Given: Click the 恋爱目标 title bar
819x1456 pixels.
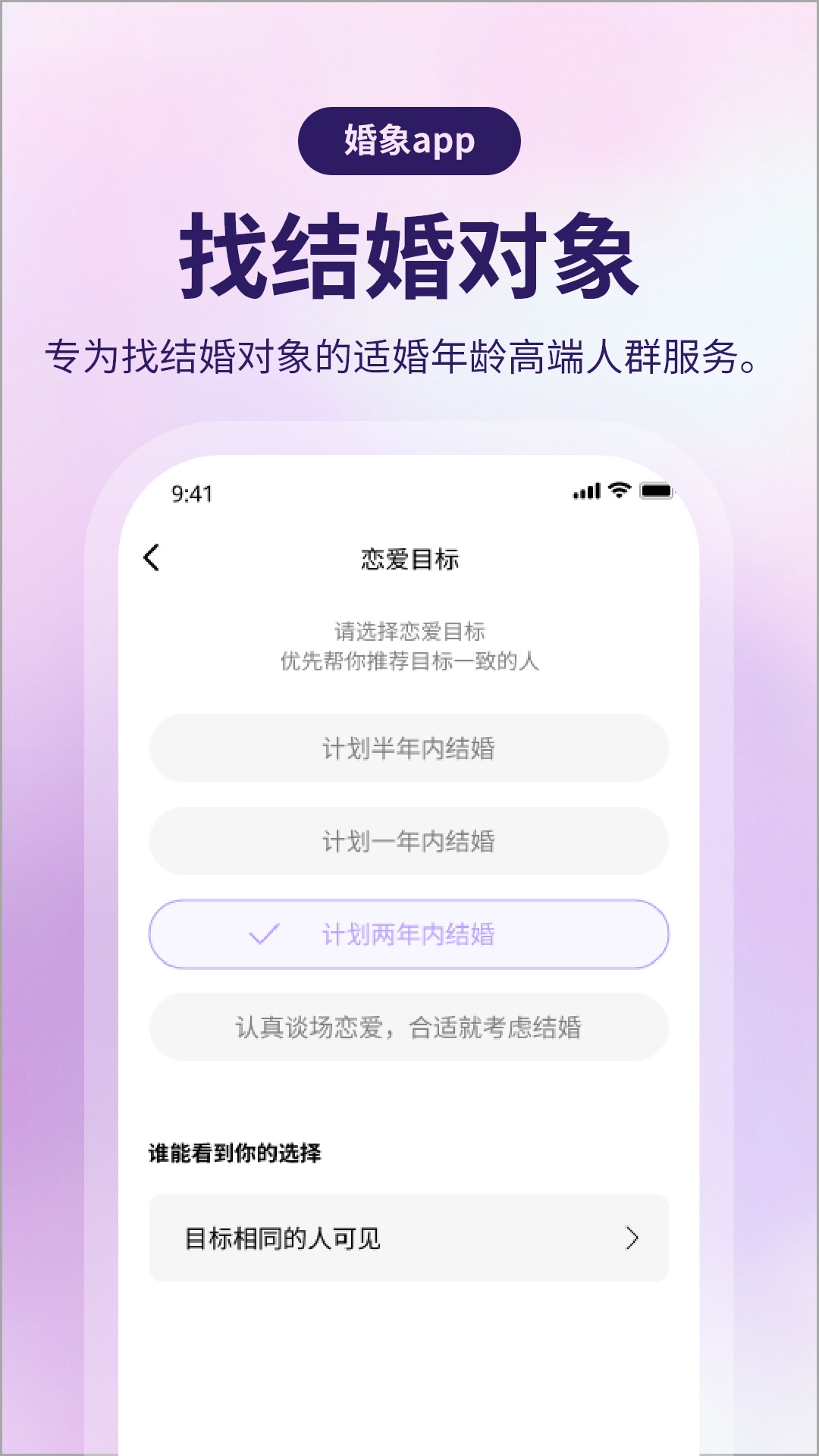Looking at the screenshot, I should (x=409, y=558).
